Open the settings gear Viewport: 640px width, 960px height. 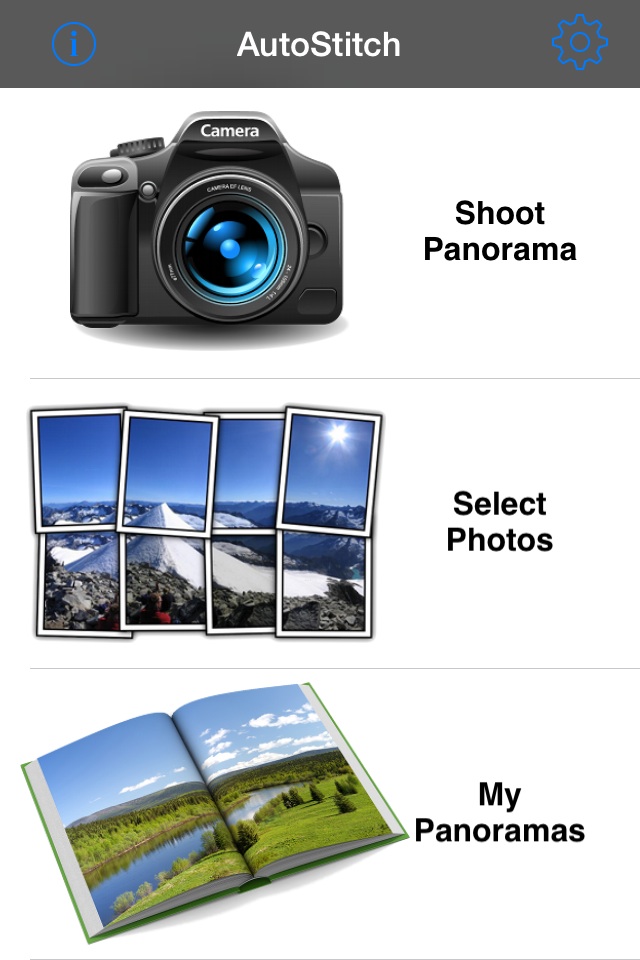pos(579,42)
